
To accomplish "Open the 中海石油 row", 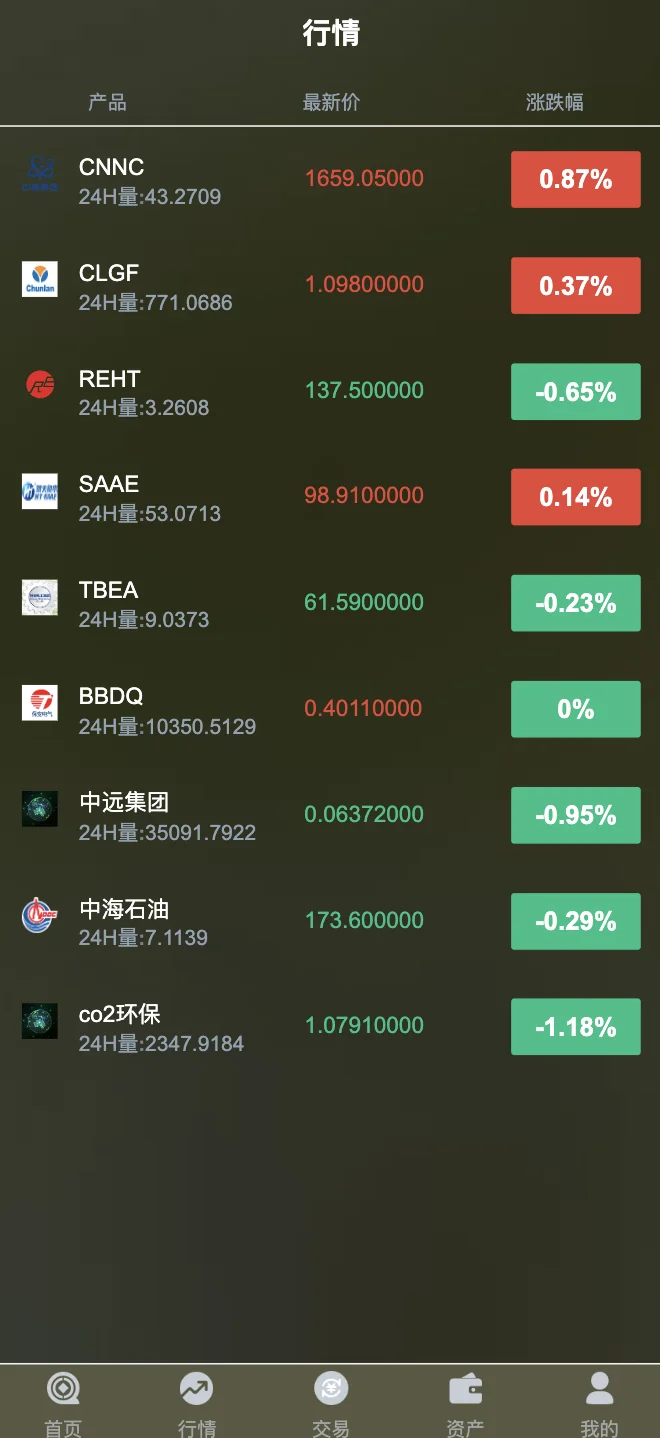I will point(330,922).
